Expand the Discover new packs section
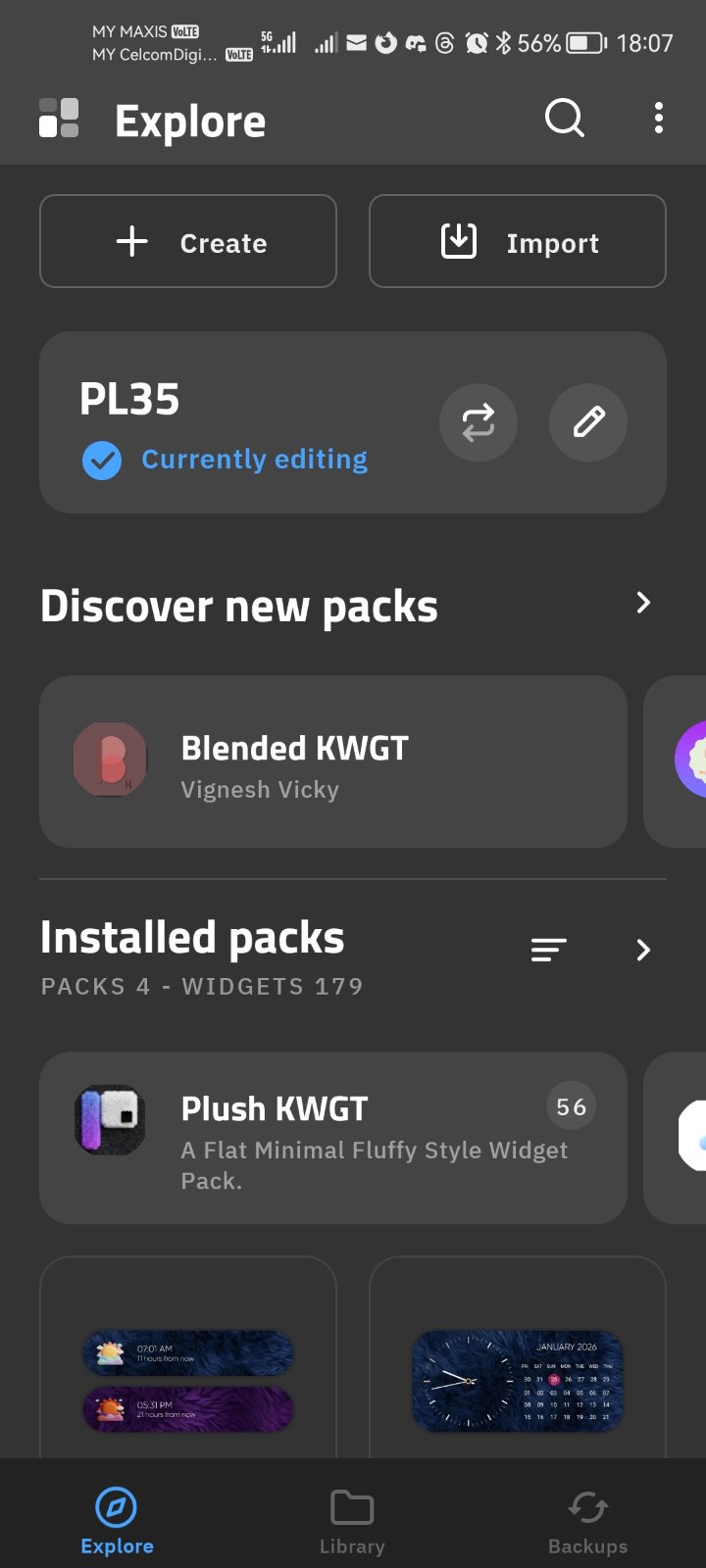The width and height of the screenshot is (706, 1568). (x=643, y=603)
